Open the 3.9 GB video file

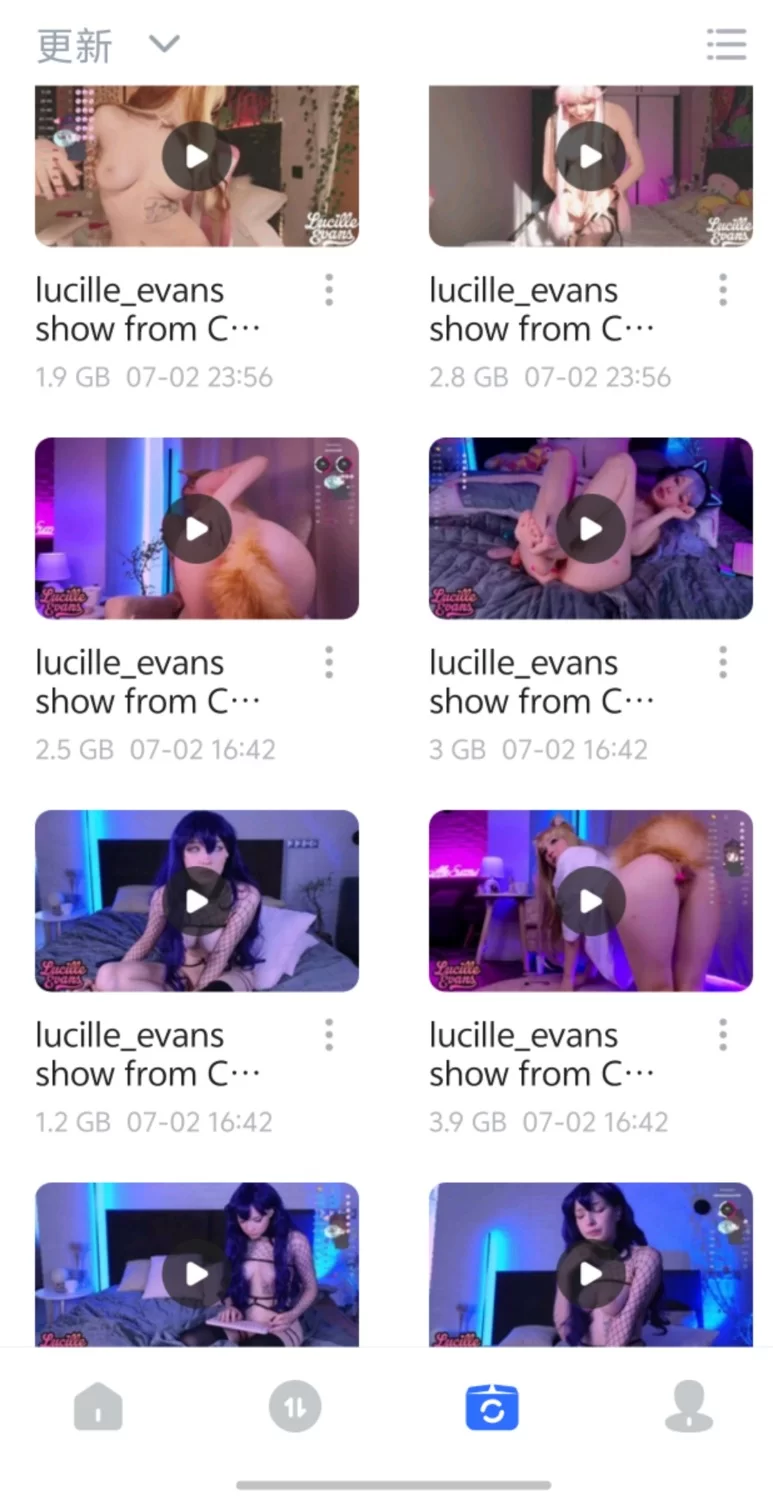(x=590, y=901)
